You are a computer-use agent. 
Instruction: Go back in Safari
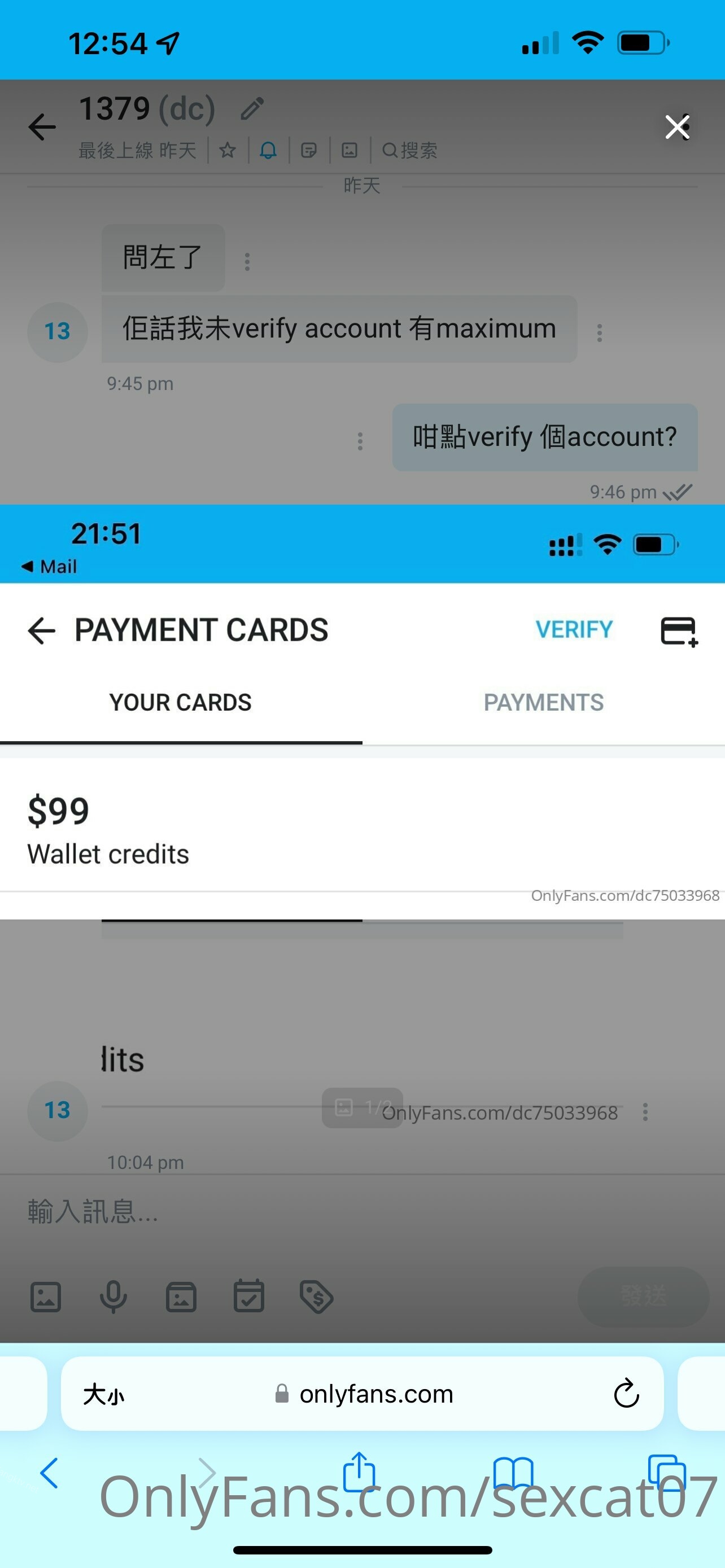49,1473
